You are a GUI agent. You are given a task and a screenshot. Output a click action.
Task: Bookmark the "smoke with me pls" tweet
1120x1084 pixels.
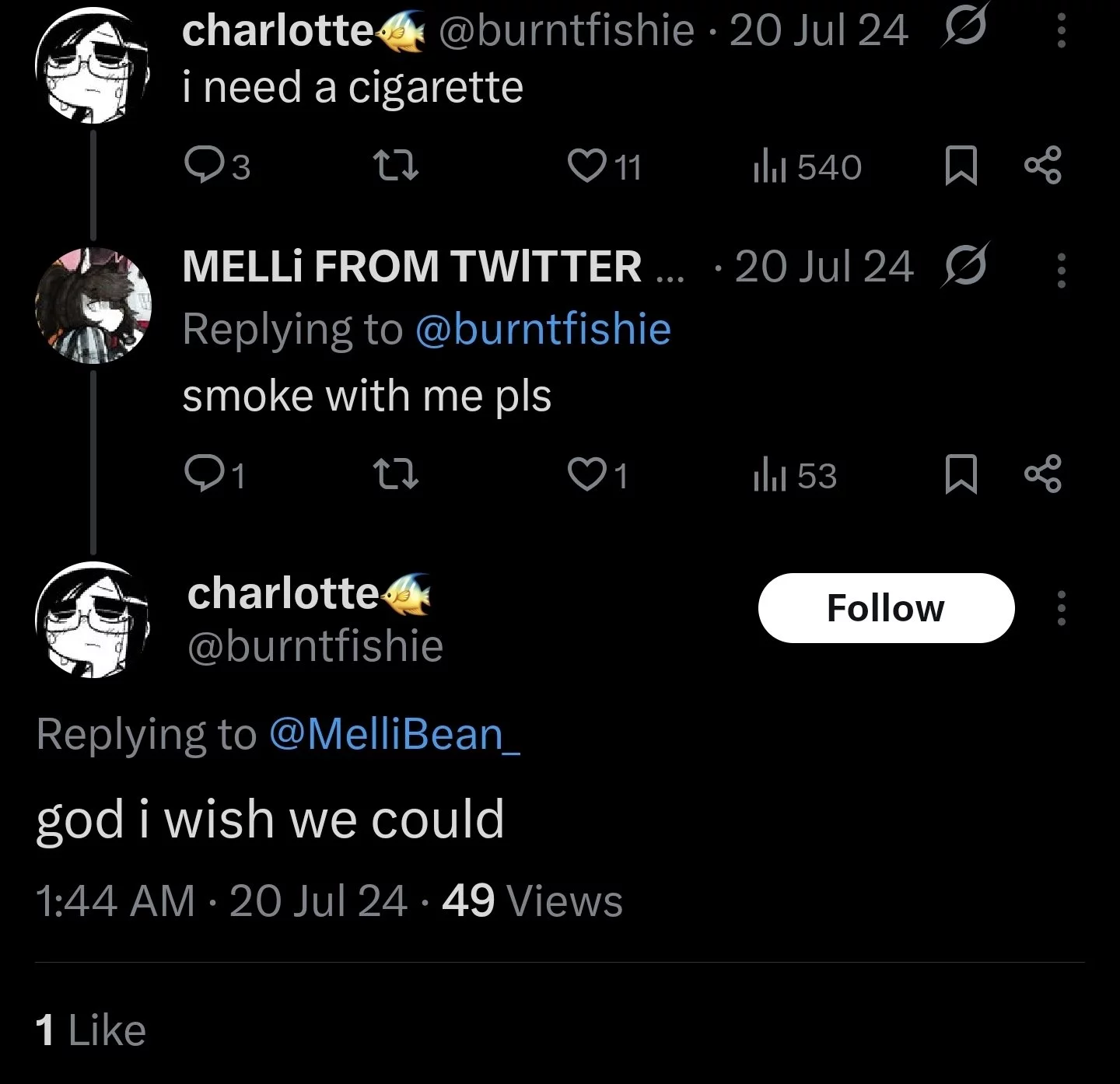[x=961, y=475]
